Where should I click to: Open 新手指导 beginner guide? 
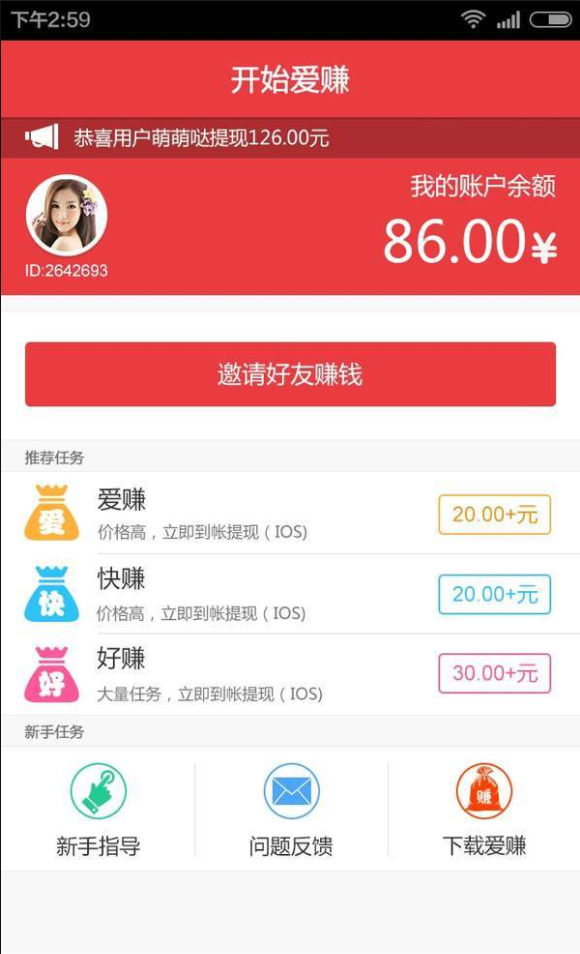[98, 809]
